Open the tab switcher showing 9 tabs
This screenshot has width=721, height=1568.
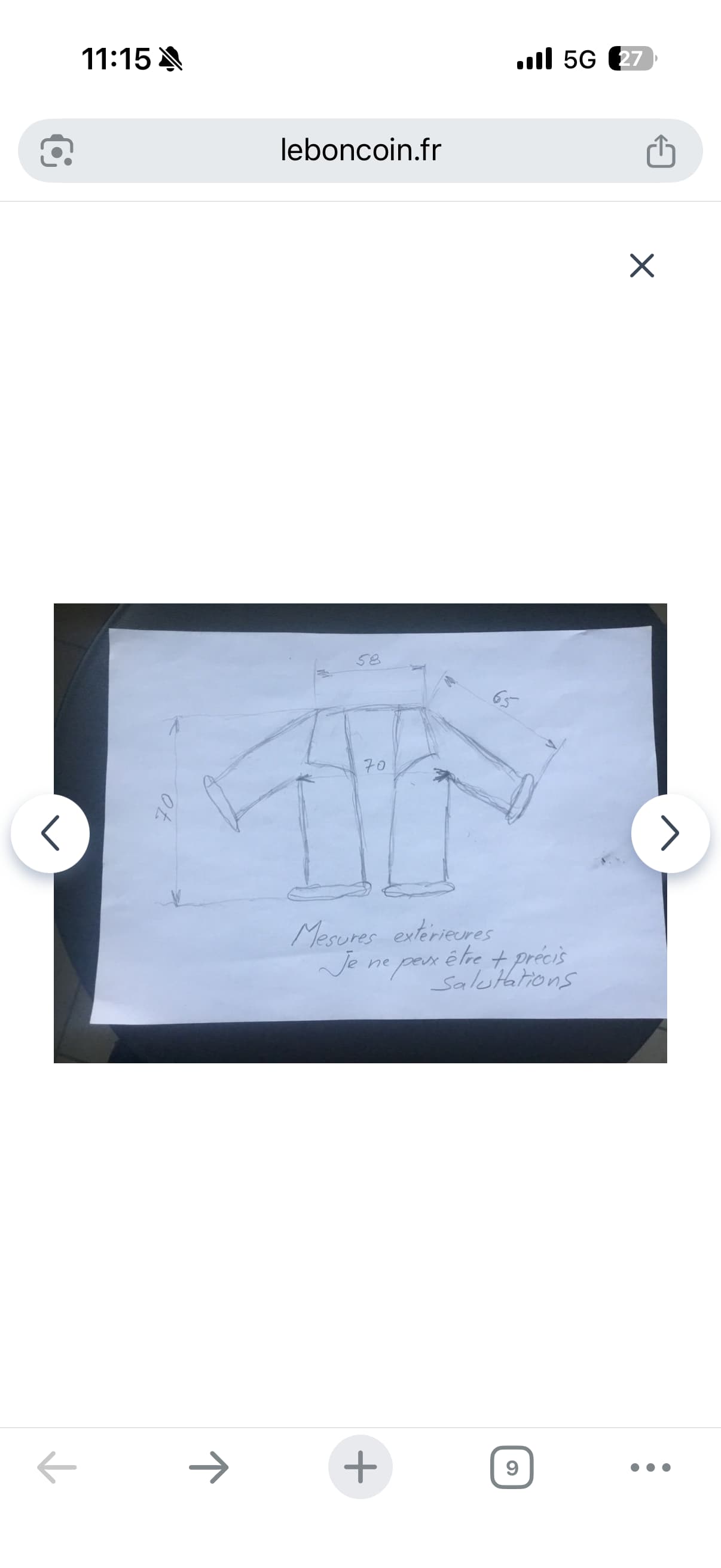click(x=512, y=1468)
